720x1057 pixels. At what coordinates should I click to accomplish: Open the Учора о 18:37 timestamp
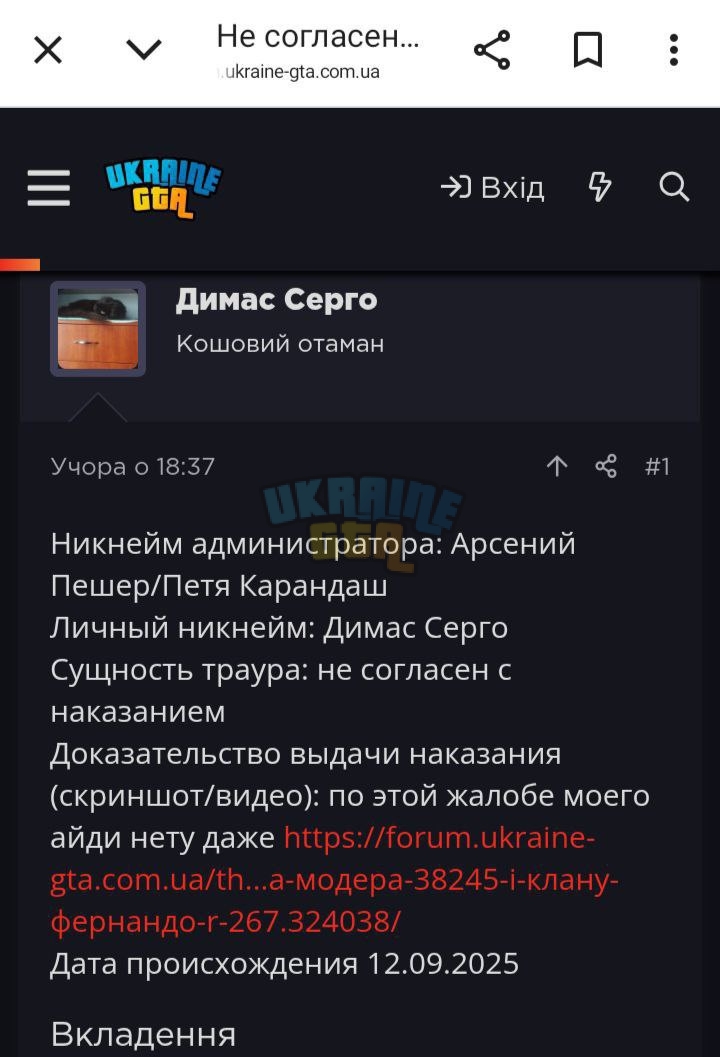133,466
